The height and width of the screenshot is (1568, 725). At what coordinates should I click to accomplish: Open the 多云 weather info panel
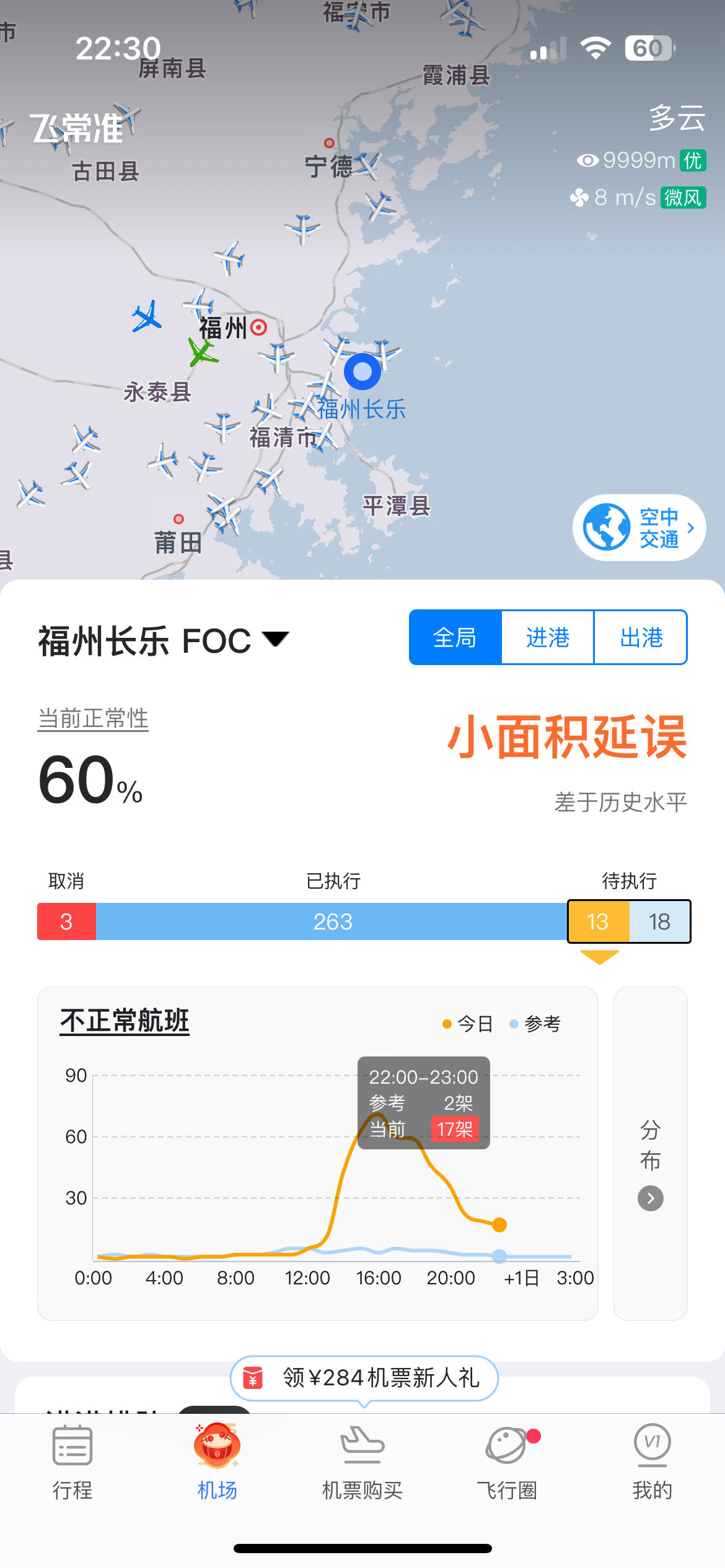[x=638, y=156]
